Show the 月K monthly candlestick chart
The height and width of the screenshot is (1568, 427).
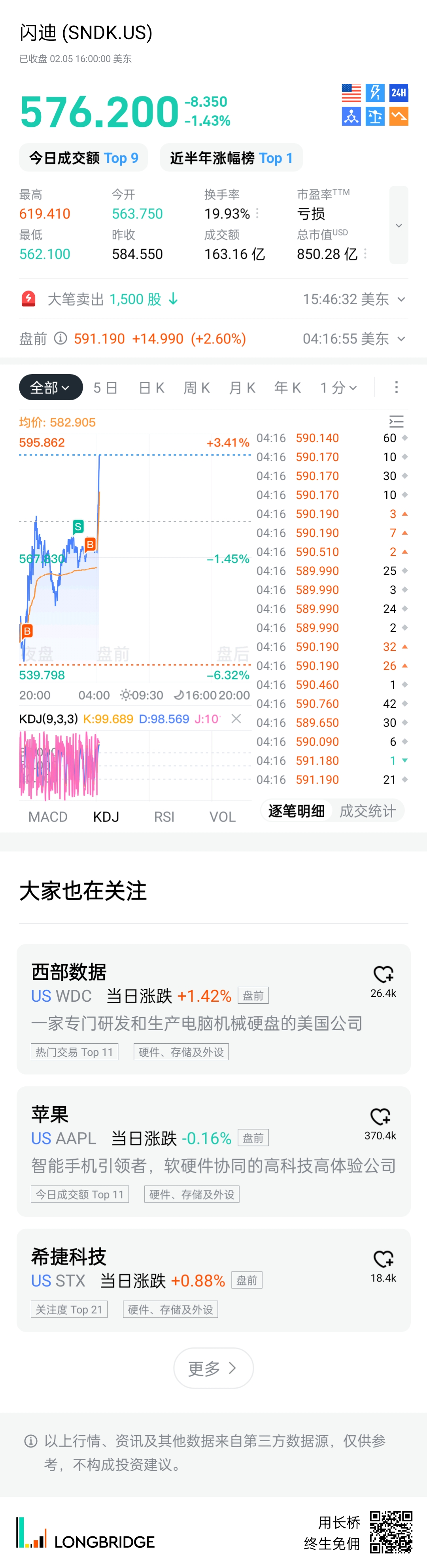click(x=242, y=388)
